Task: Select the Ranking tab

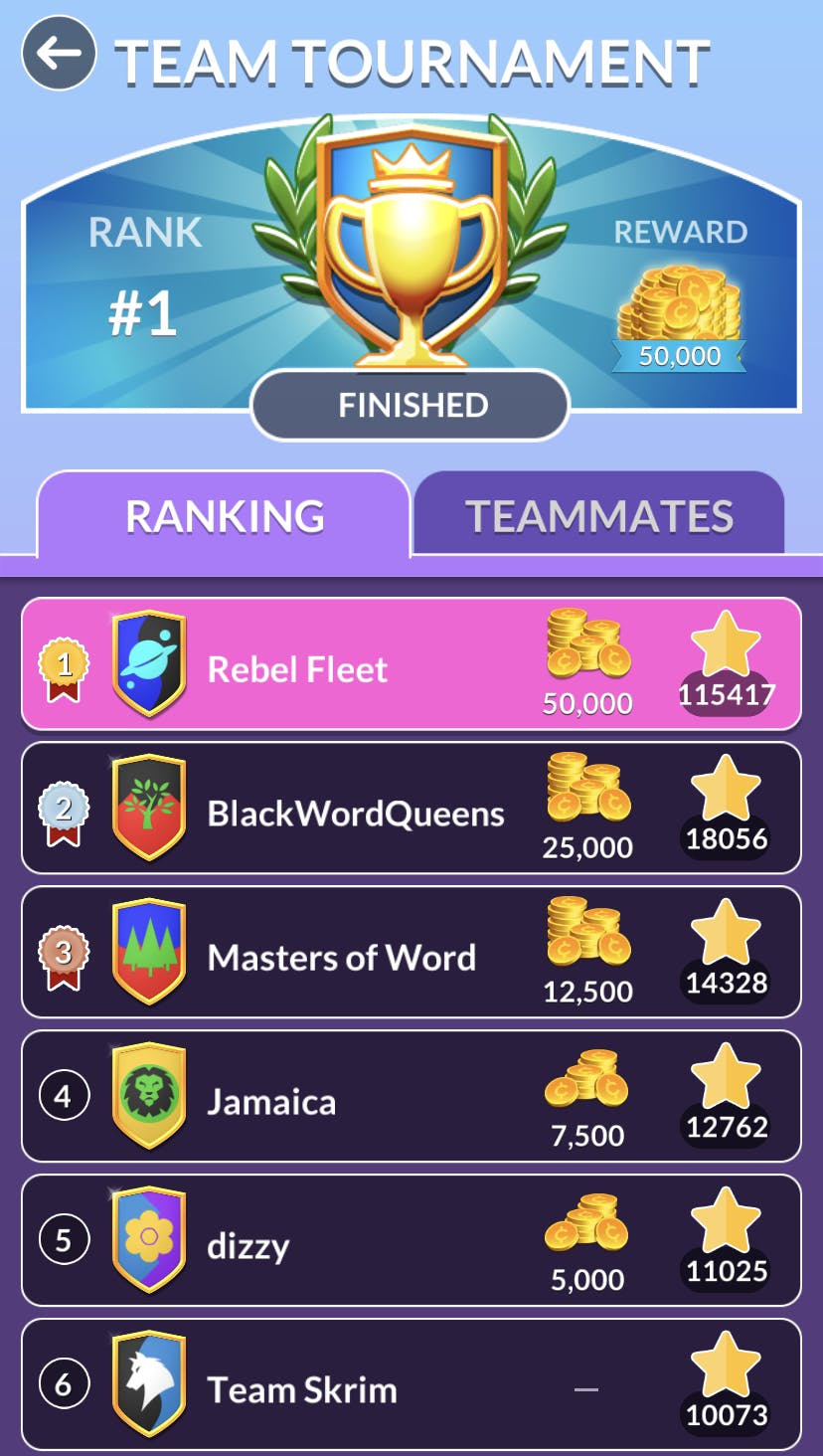Action: (x=225, y=515)
